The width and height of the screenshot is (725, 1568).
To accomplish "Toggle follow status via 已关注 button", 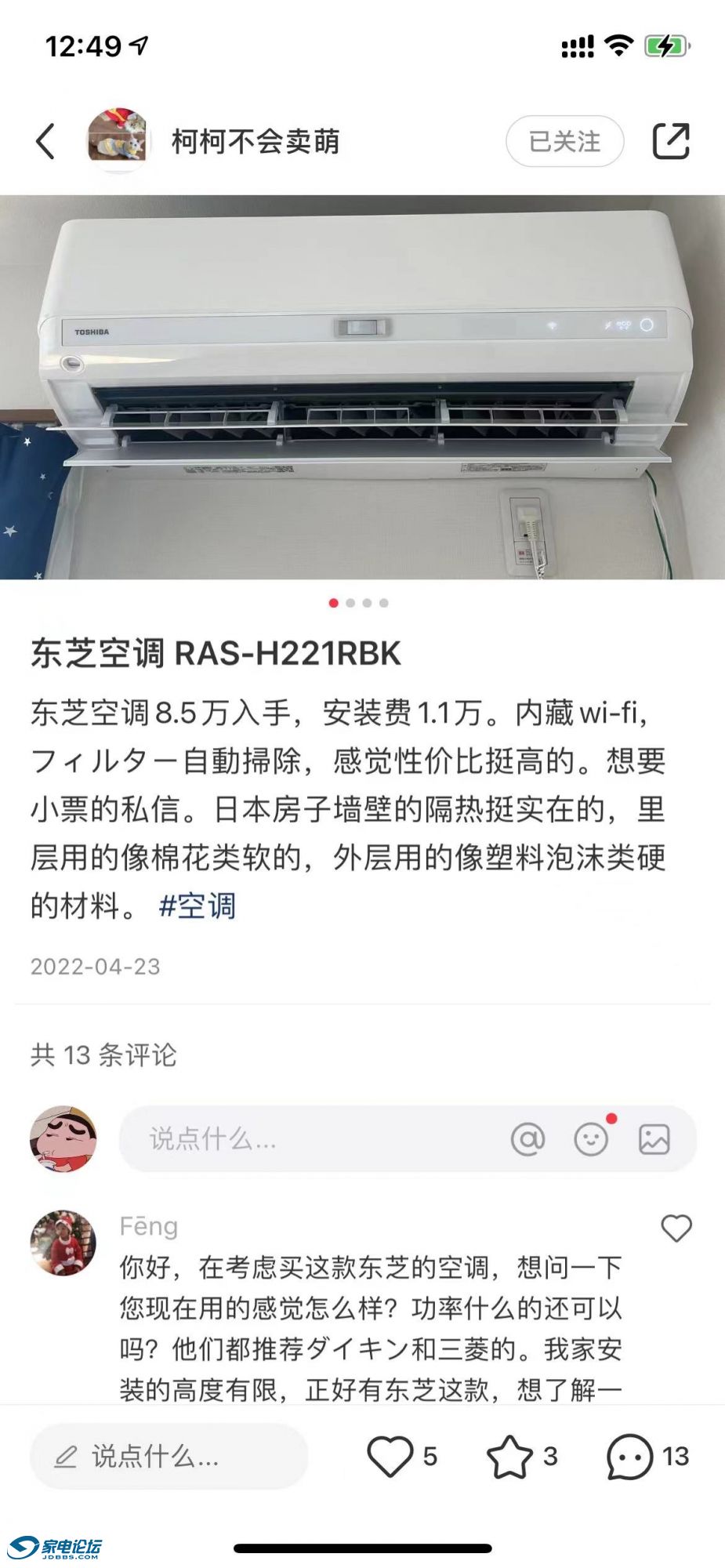I will (x=563, y=141).
